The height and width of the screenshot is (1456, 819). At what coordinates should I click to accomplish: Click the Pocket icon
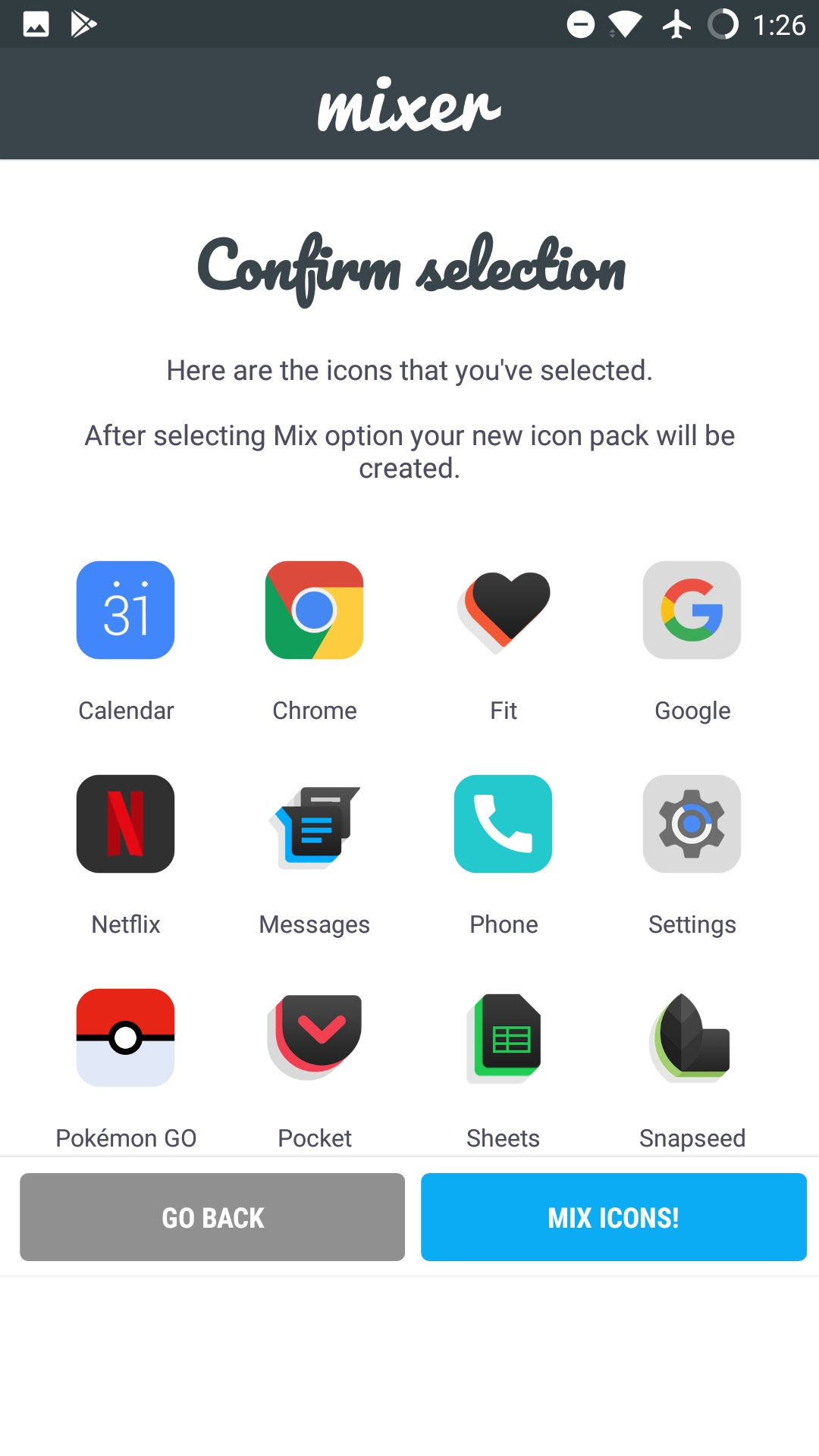(314, 1037)
